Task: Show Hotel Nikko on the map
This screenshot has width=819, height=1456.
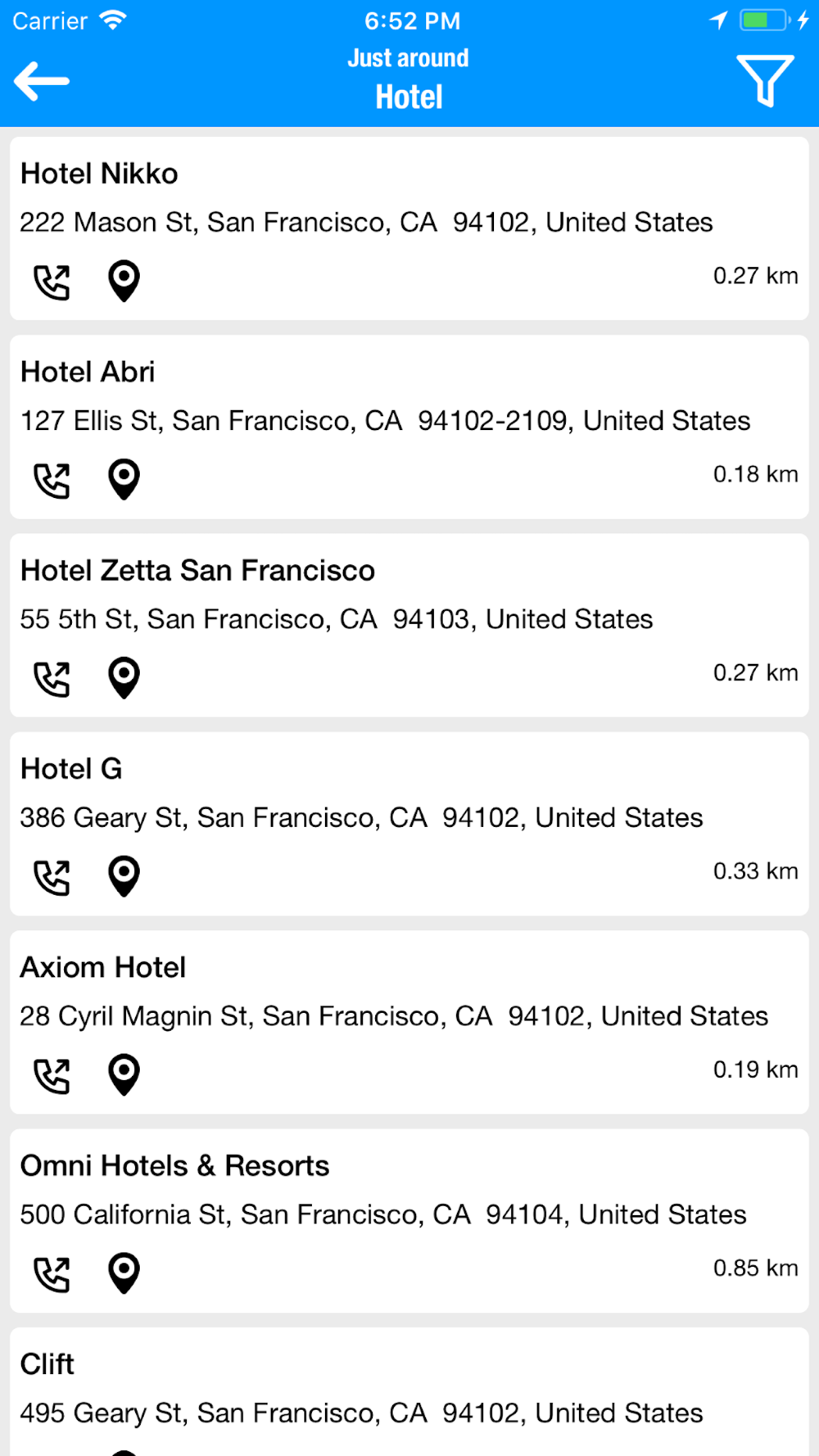Action: 124,281
